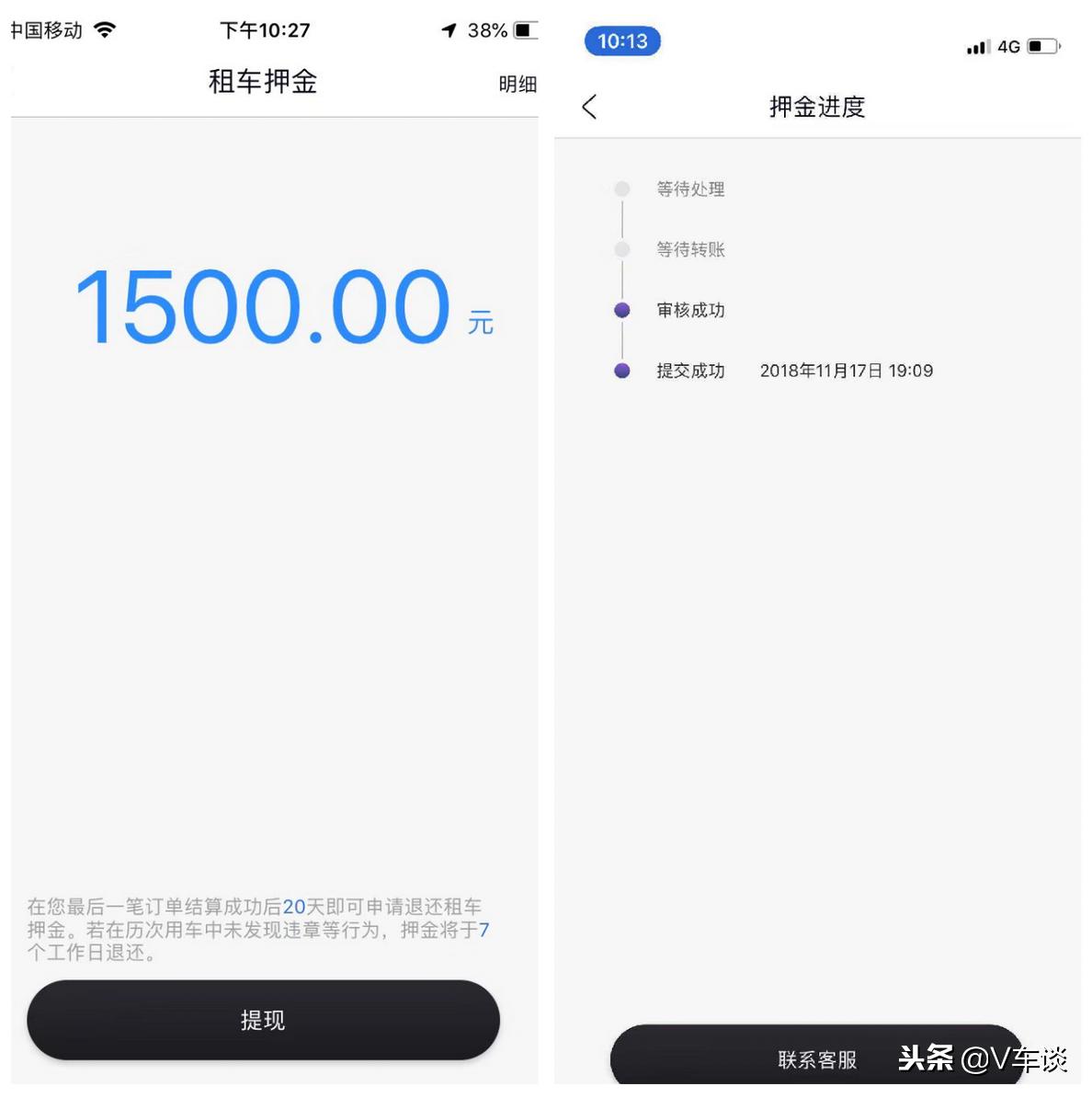Tap the back chevron on 押金进度 page
1092x1098 pixels.
tap(589, 107)
